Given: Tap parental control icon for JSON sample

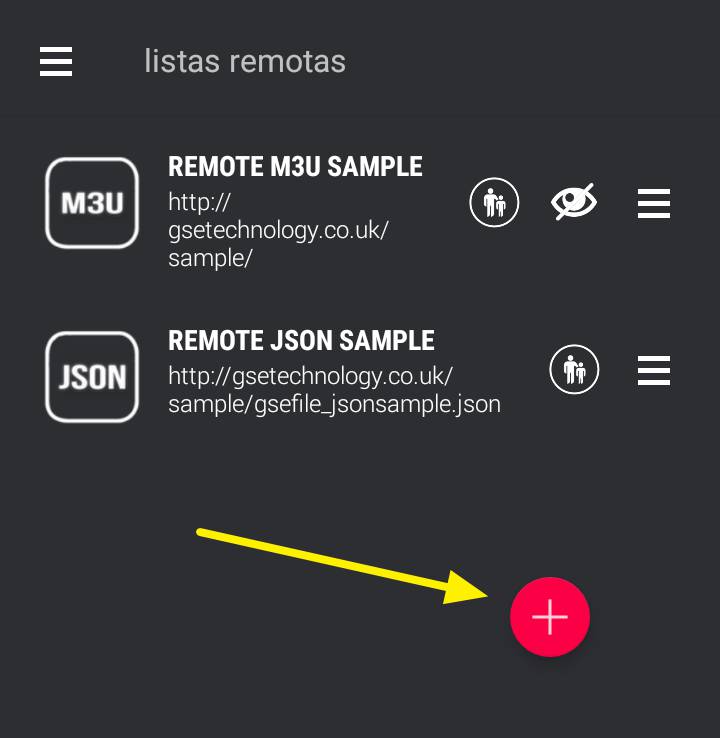Looking at the screenshot, I should point(574,369).
